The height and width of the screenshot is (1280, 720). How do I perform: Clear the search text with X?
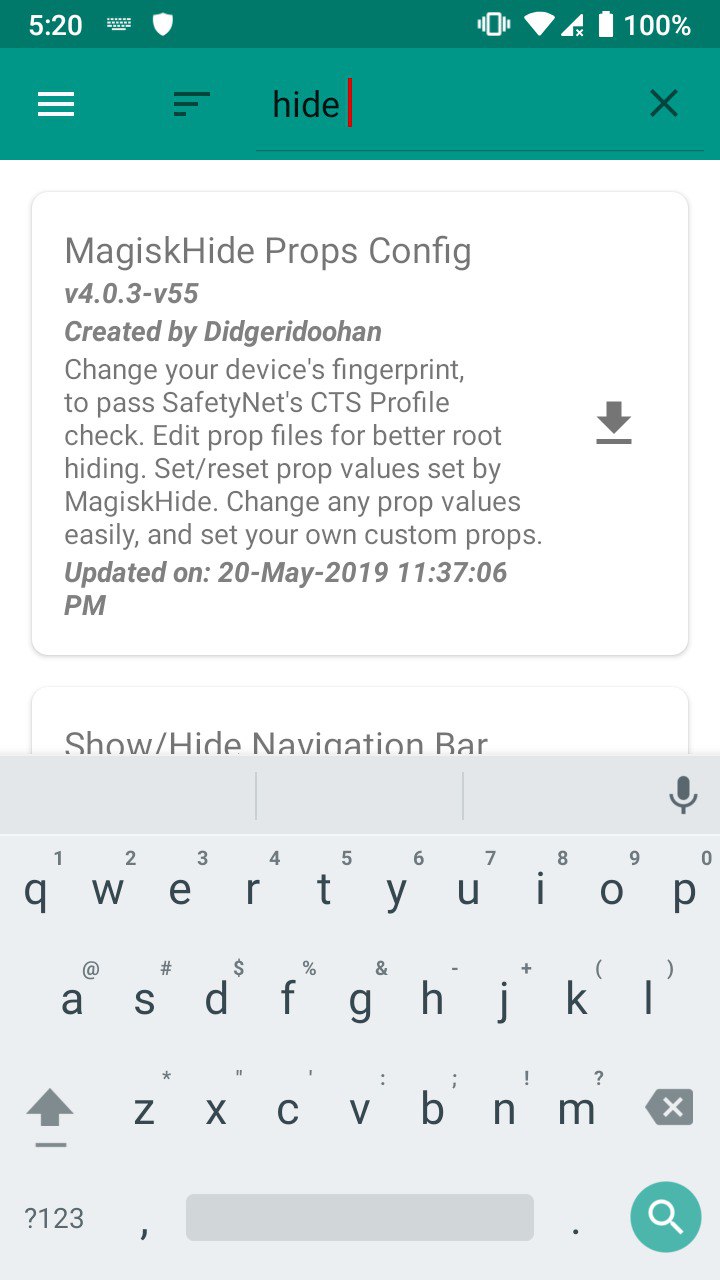click(664, 103)
